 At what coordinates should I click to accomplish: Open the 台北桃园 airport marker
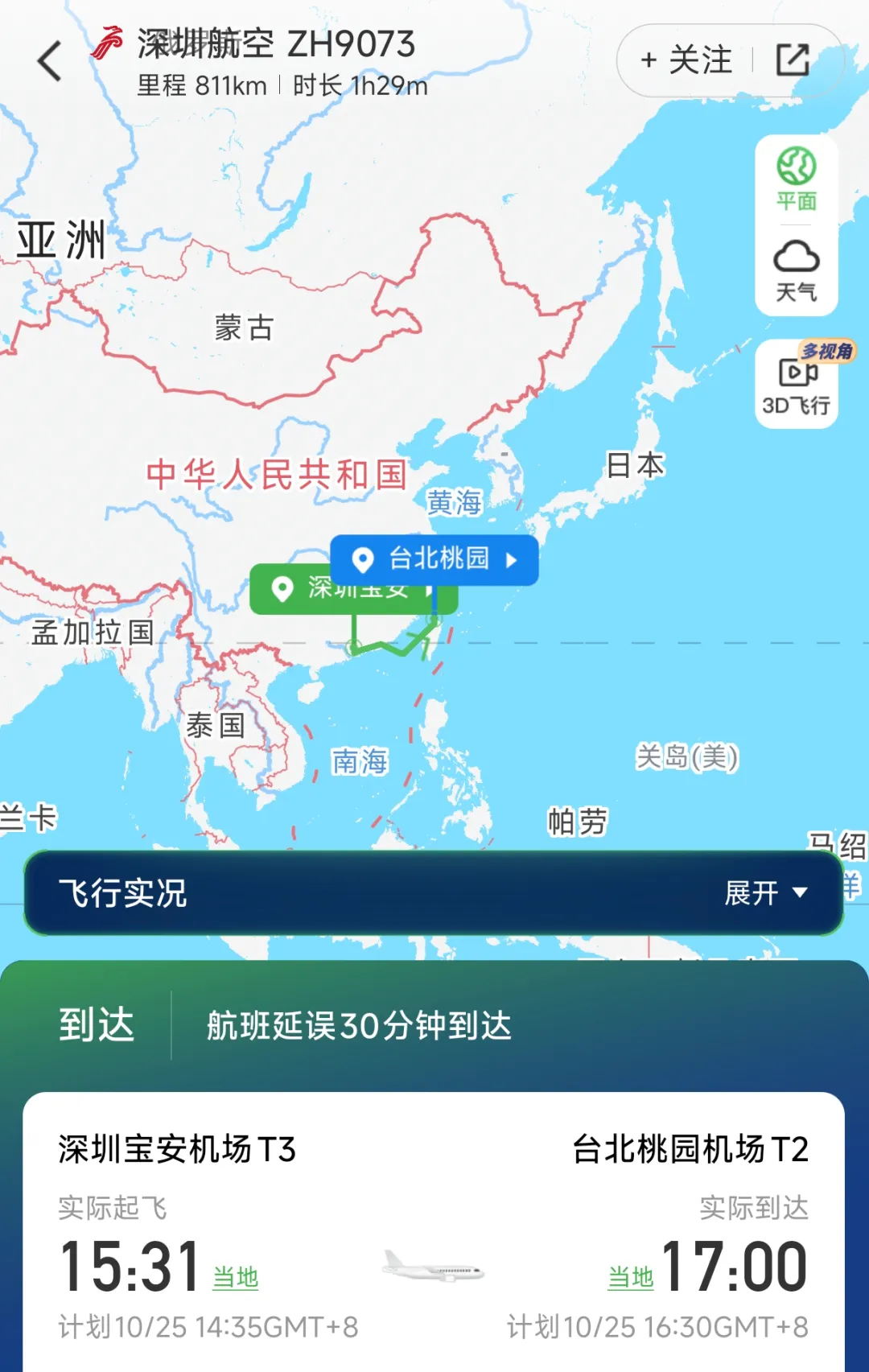pos(434,559)
